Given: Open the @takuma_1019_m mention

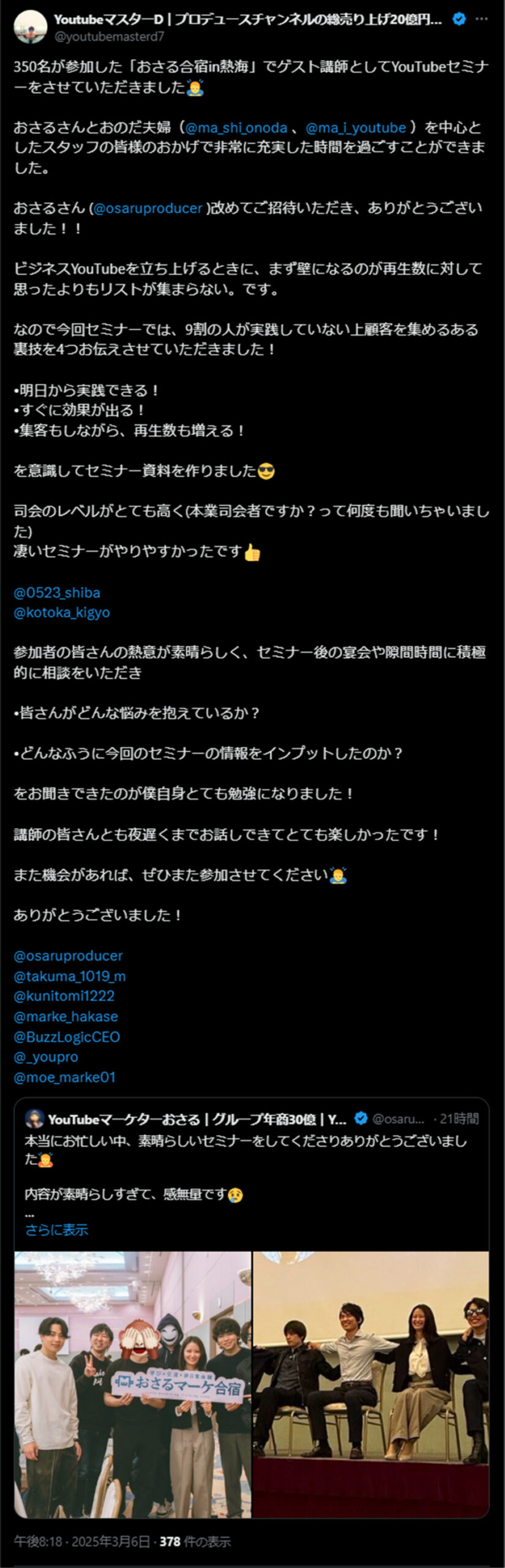Looking at the screenshot, I should point(70,976).
